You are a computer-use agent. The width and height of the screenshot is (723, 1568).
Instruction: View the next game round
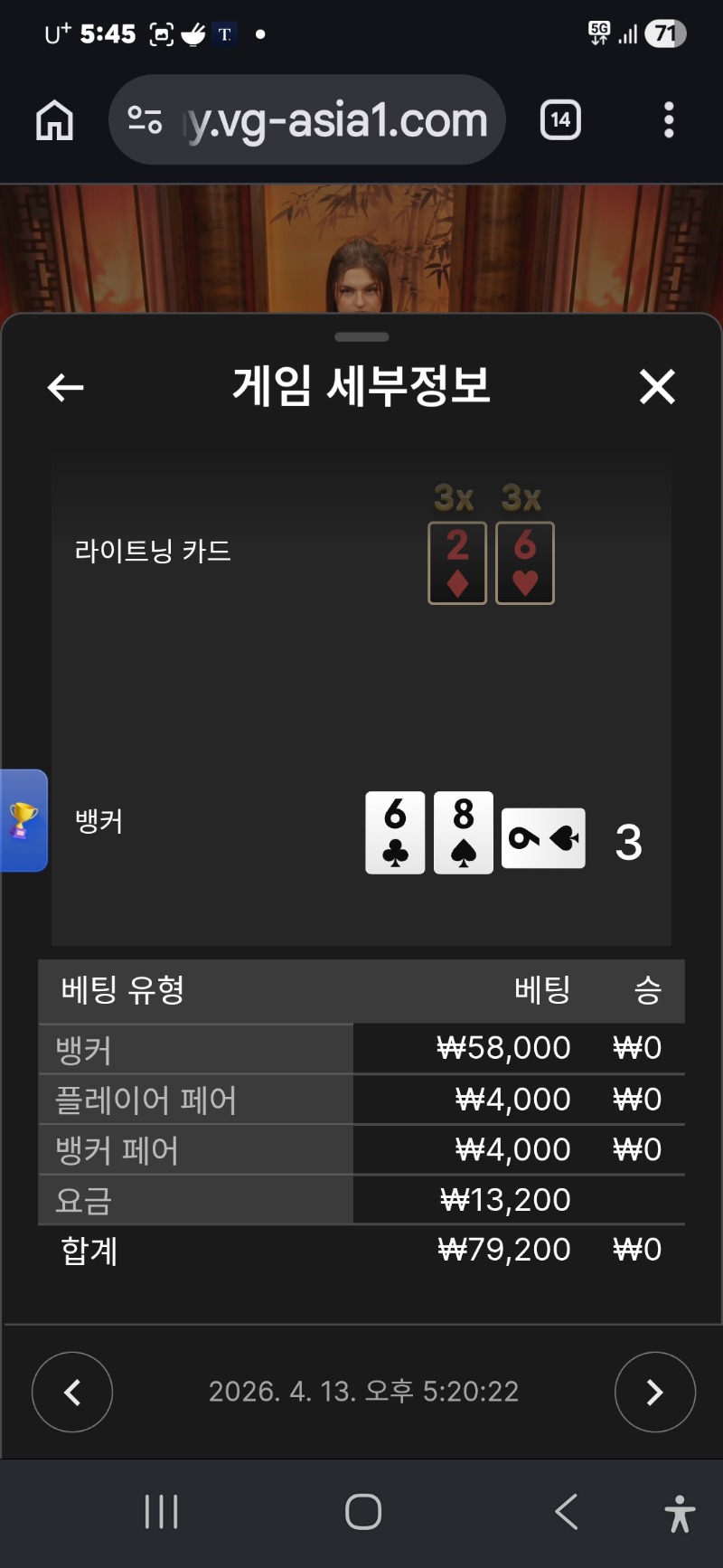coord(654,1392)
